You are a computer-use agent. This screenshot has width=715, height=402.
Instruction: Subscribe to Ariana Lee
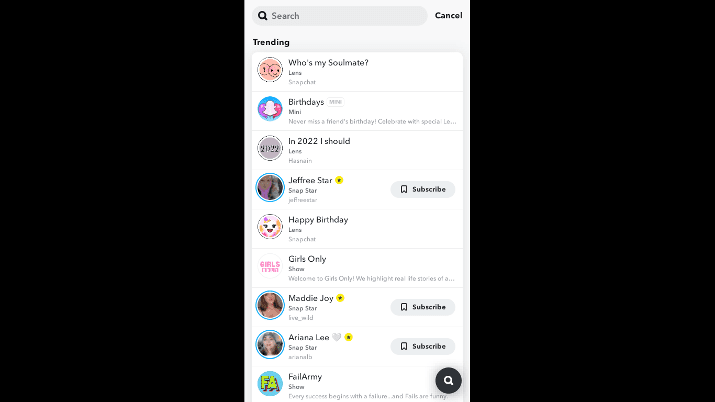point(422,346)
